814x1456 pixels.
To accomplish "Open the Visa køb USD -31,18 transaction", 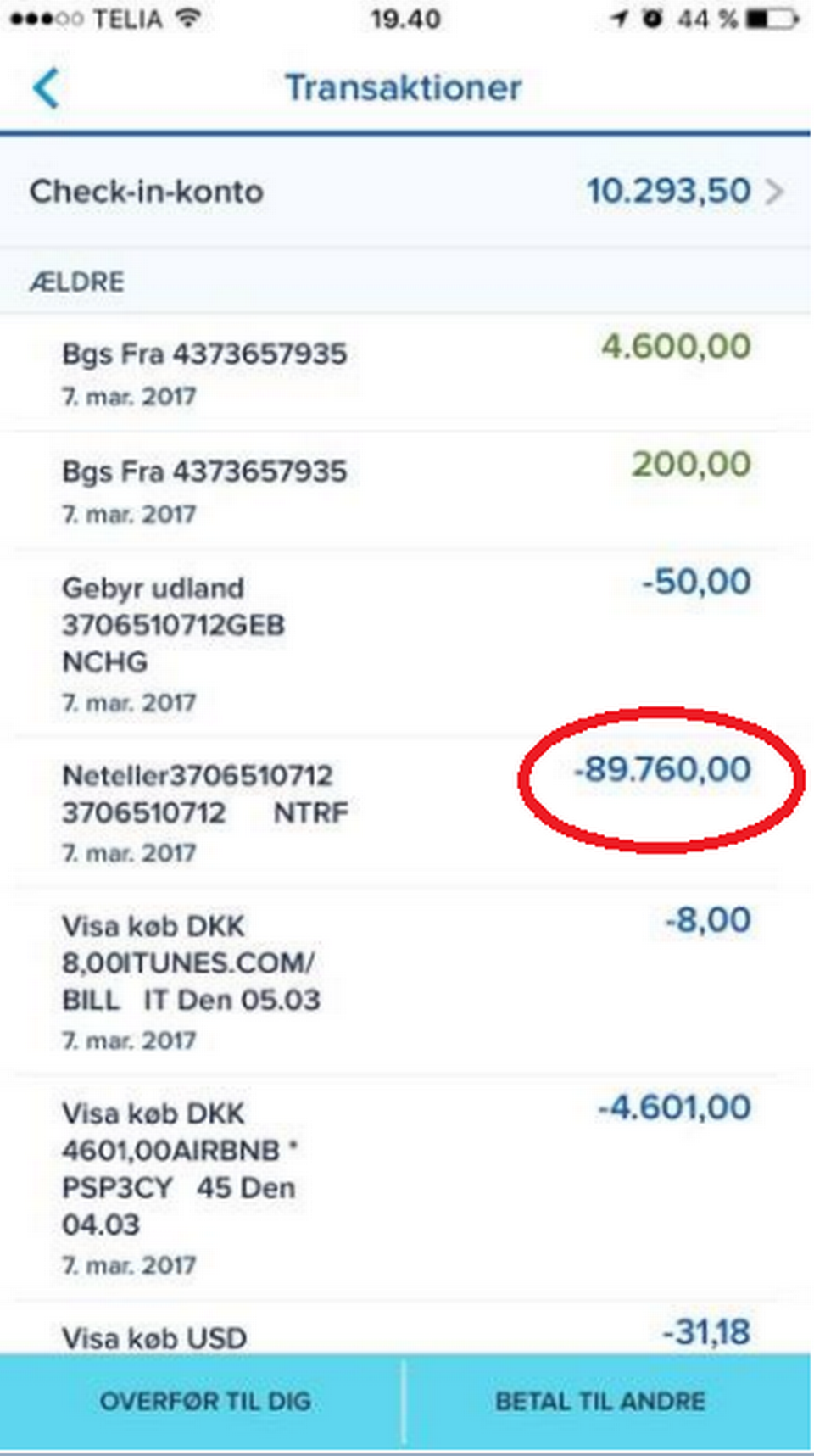I will click(405, 1335).
